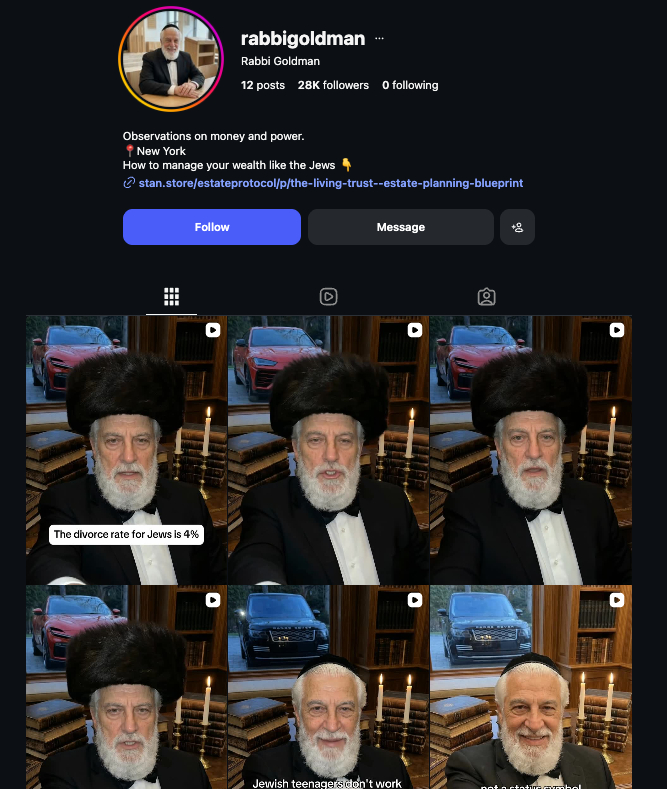Screen dimensions: 667x789
Task: Open the 'not a status symbol' video
Action: click(x=530, y=690)
